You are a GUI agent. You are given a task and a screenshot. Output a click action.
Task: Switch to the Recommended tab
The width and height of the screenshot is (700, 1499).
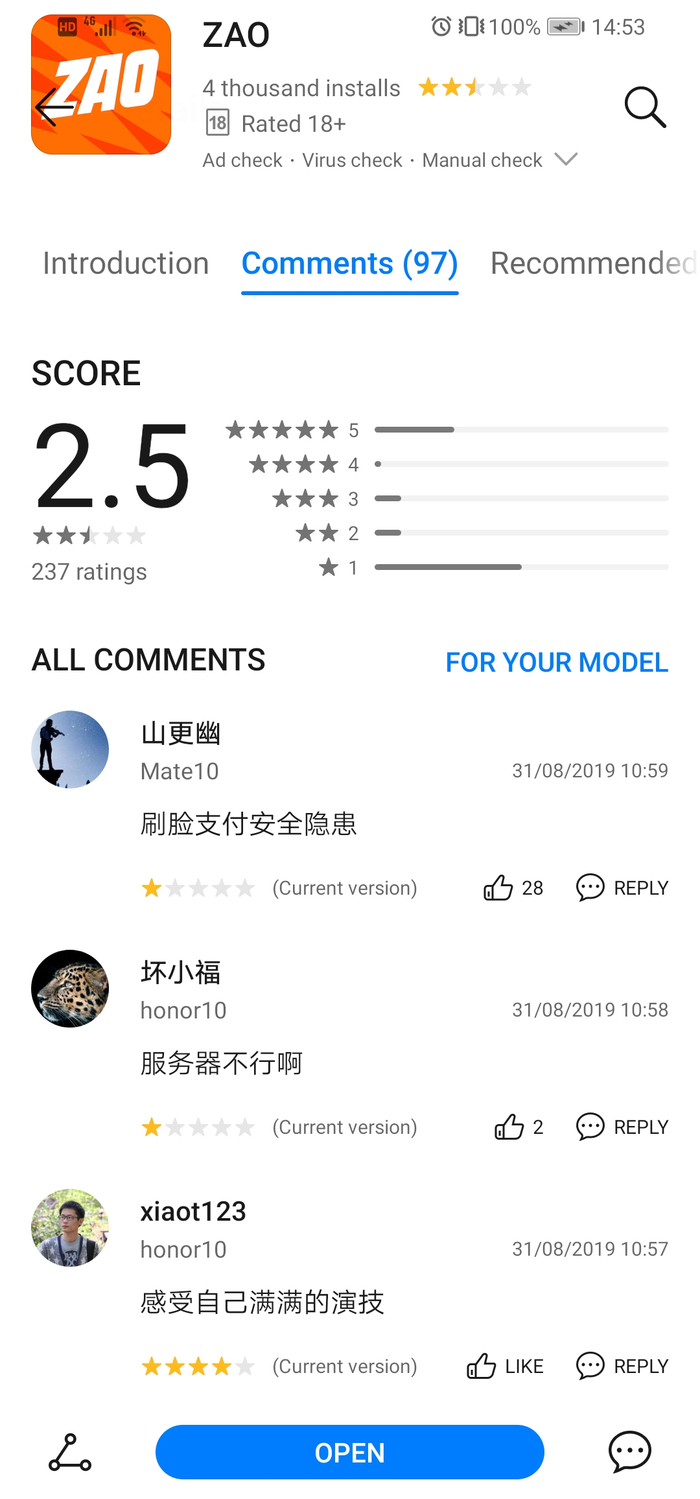[594, 263]
